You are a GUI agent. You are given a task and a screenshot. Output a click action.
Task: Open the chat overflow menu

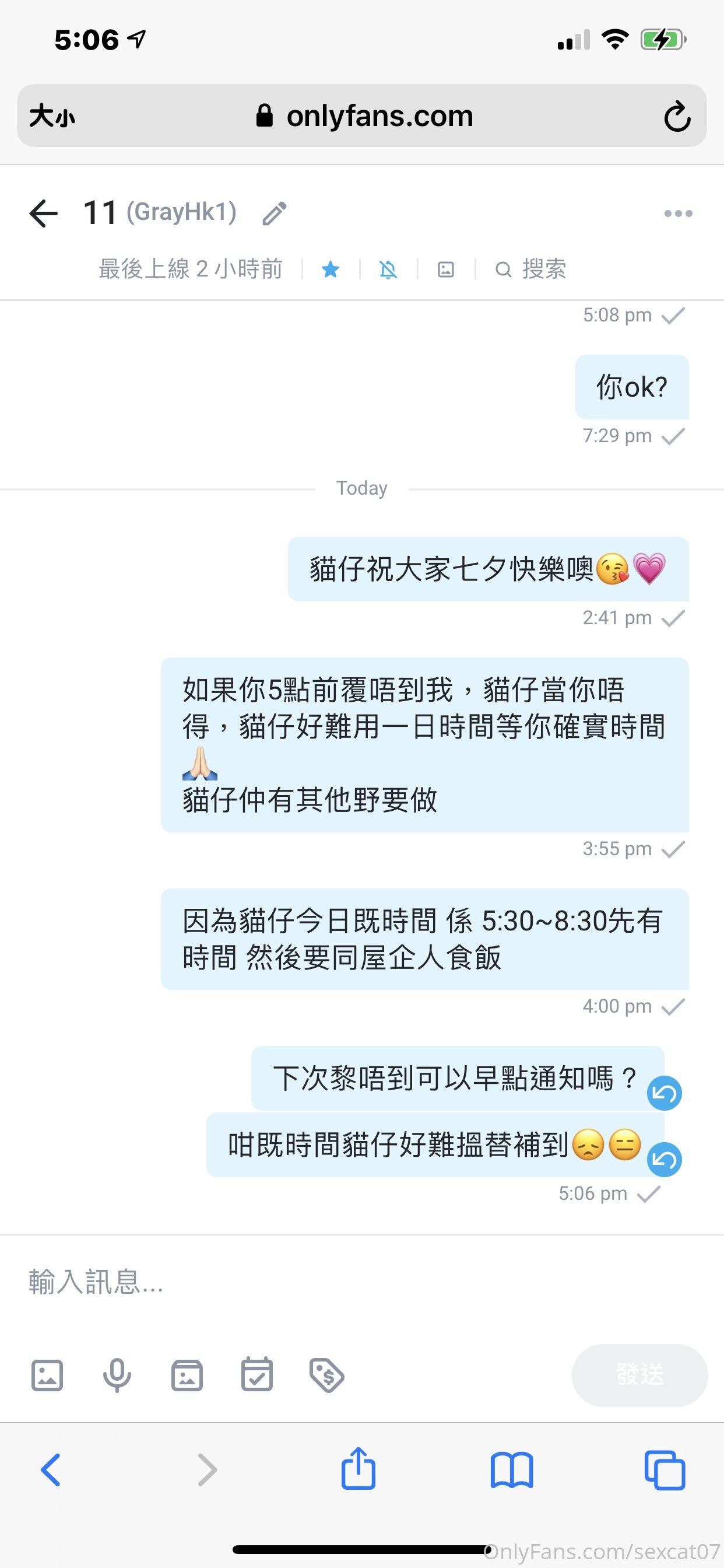[678, 213]
